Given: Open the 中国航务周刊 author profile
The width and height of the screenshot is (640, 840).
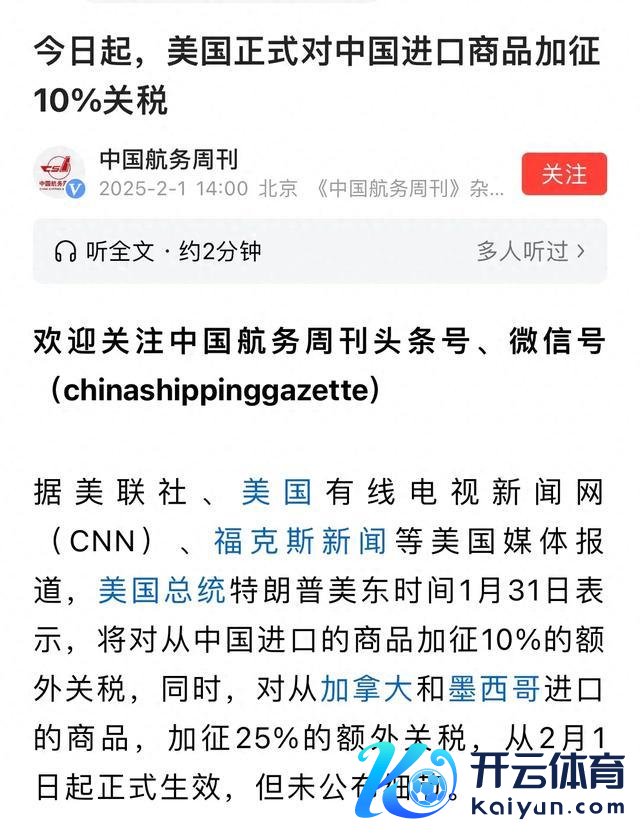Looking at the screenshot, I should click(168, 159).
